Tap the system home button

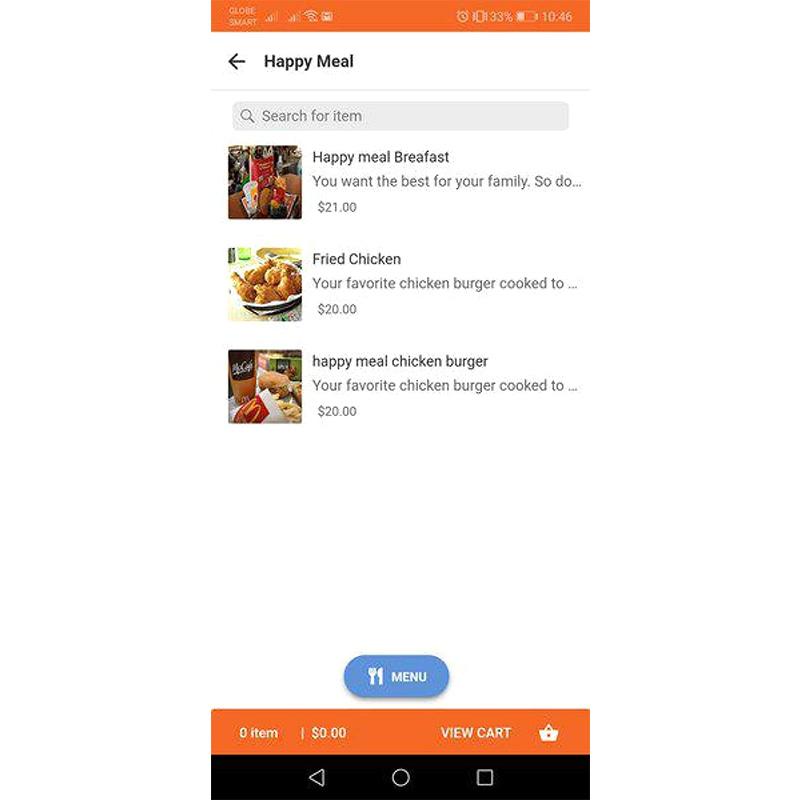point(400,777)
